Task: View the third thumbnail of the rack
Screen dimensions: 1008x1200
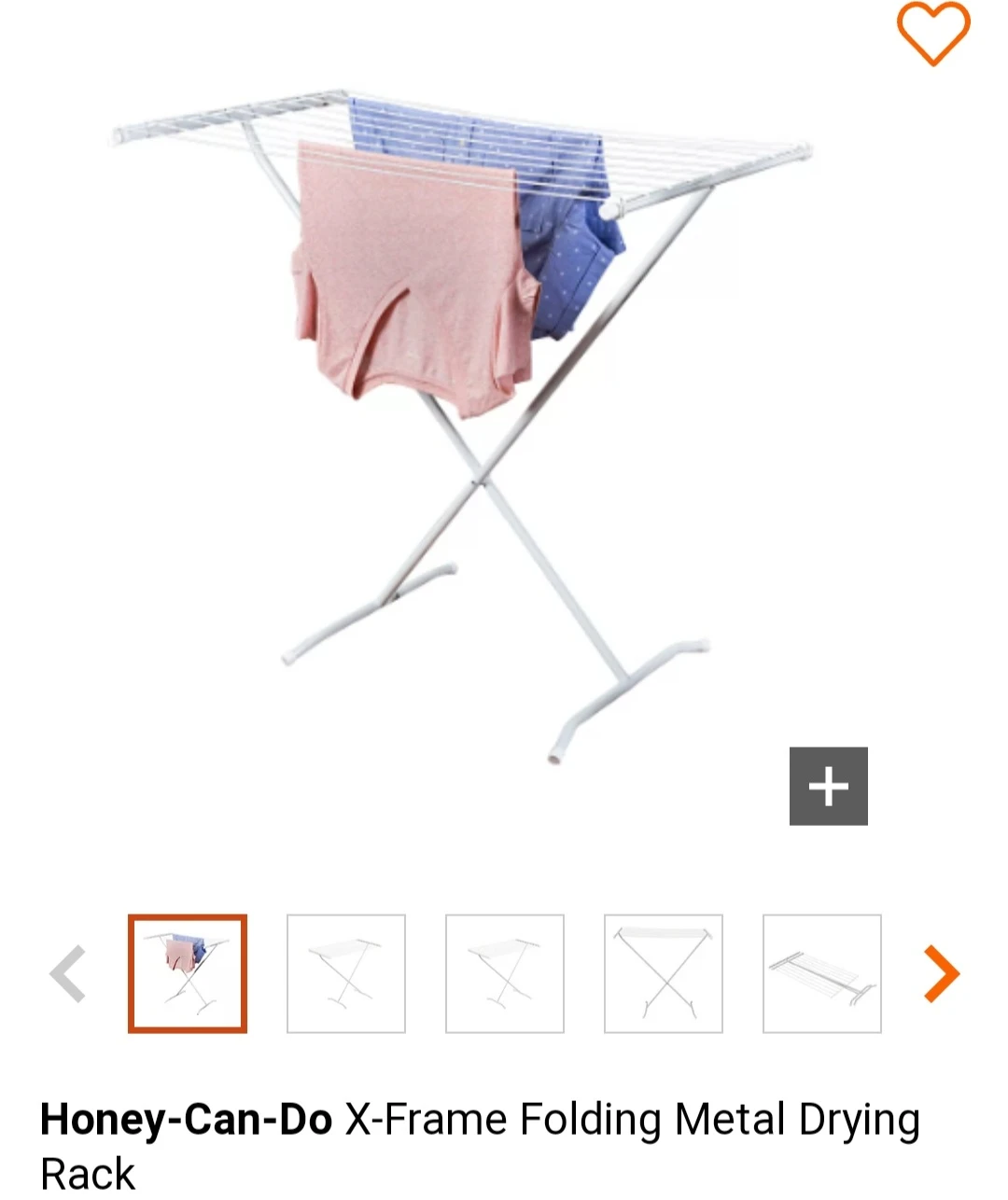Action: click(x=505, y=973)
